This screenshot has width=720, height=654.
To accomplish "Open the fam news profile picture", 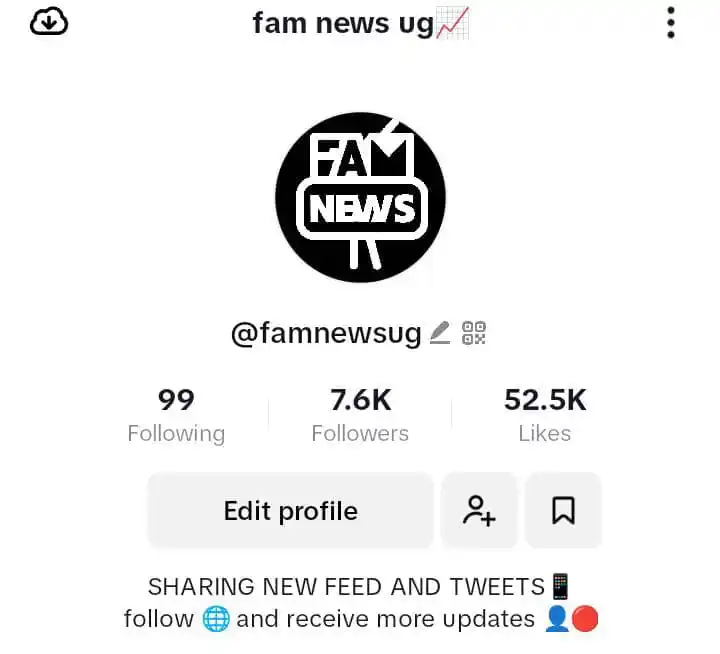I will point(360,197).
